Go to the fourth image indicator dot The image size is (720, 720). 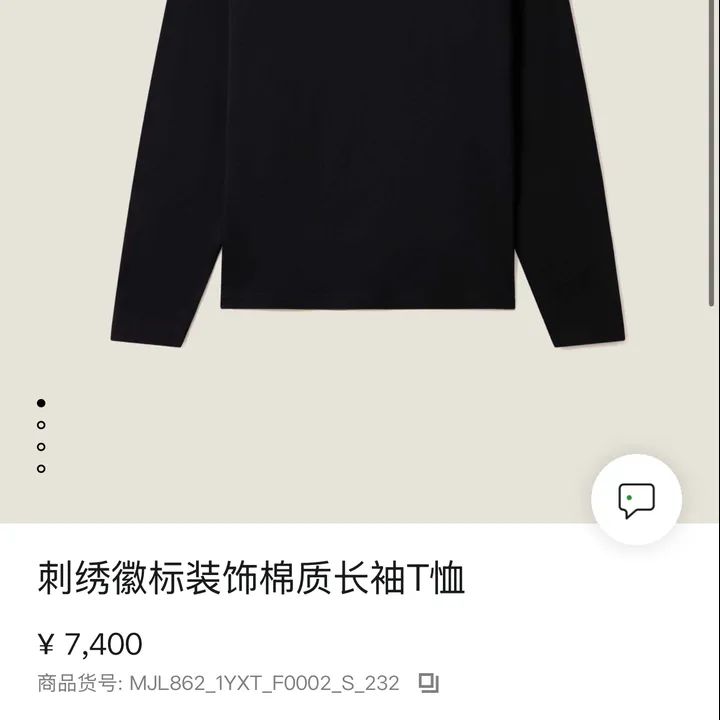click(x=41, y=469)
